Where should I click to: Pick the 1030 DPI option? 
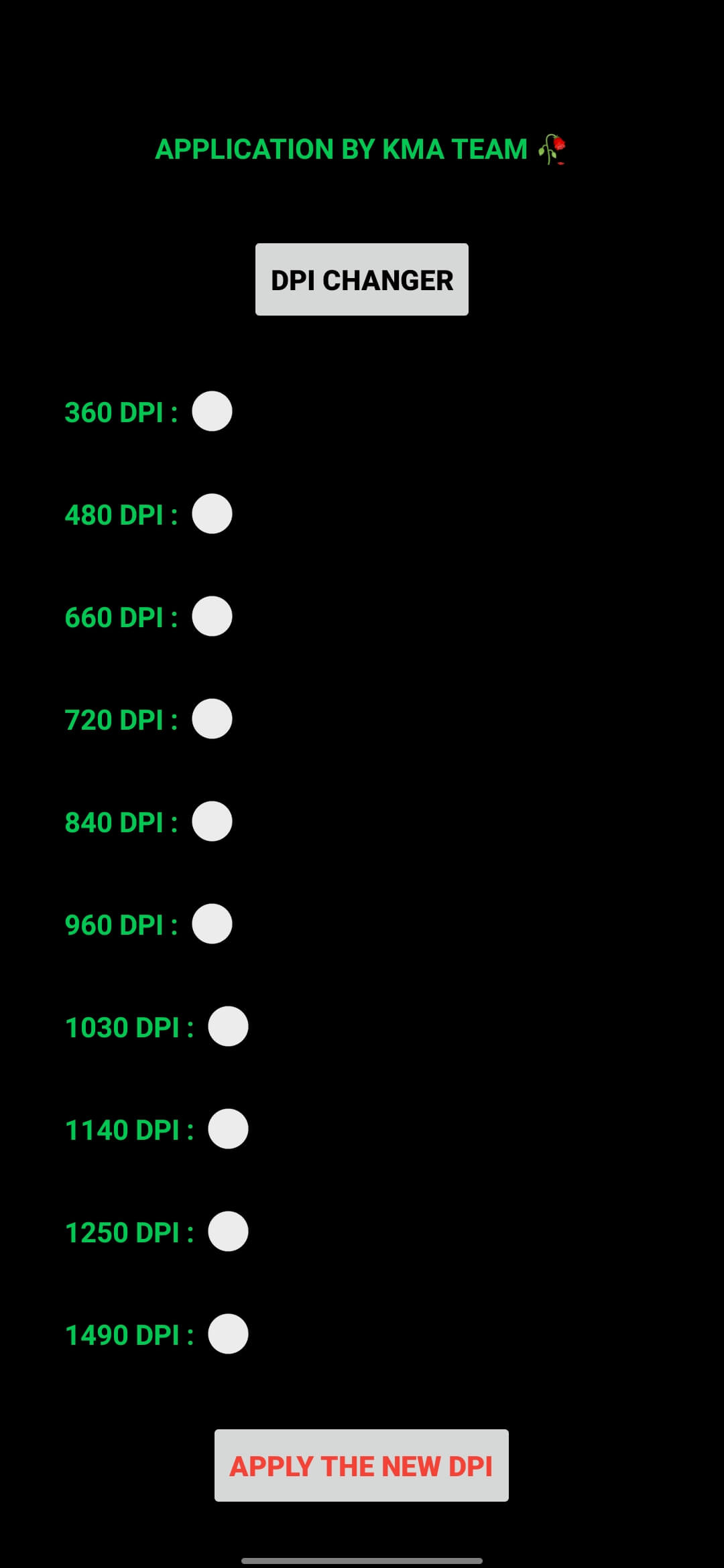click(228, 1027)
